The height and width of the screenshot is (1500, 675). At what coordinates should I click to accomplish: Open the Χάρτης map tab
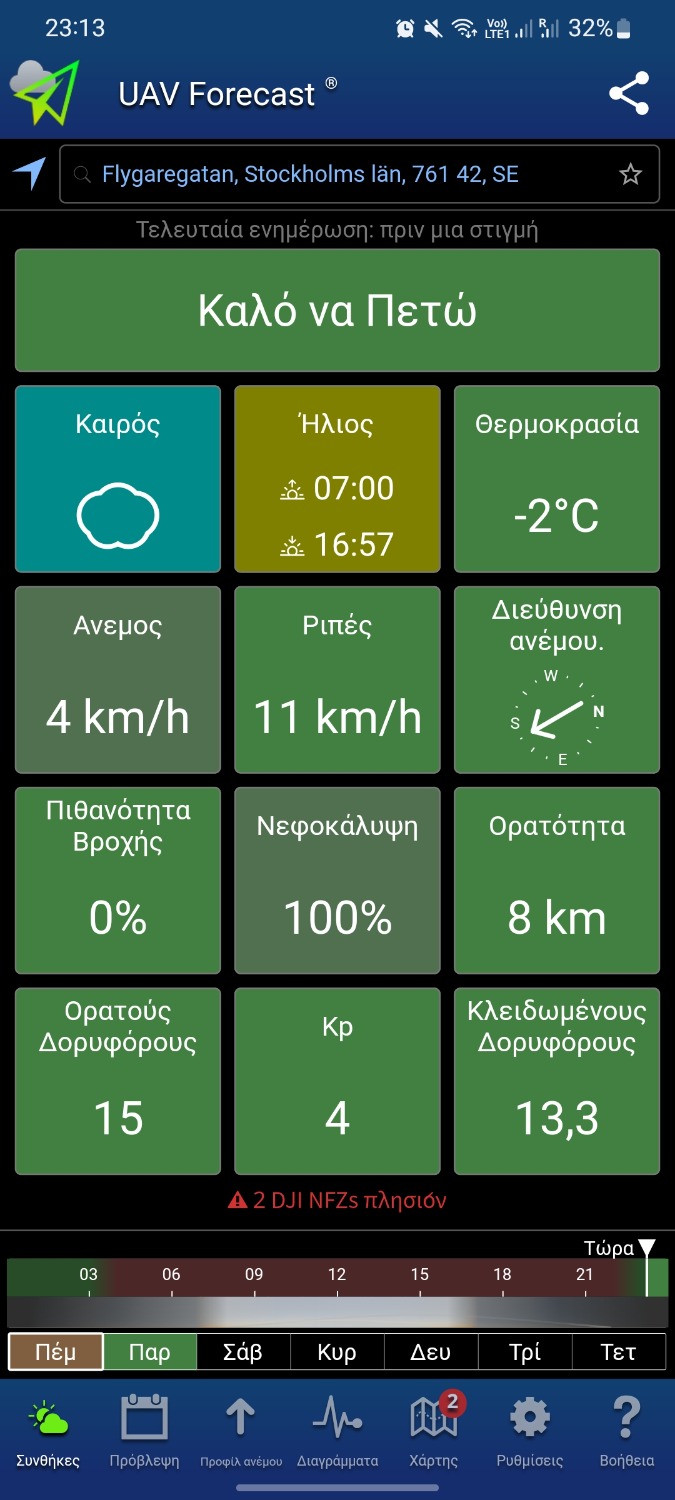tap(434, 1432)
